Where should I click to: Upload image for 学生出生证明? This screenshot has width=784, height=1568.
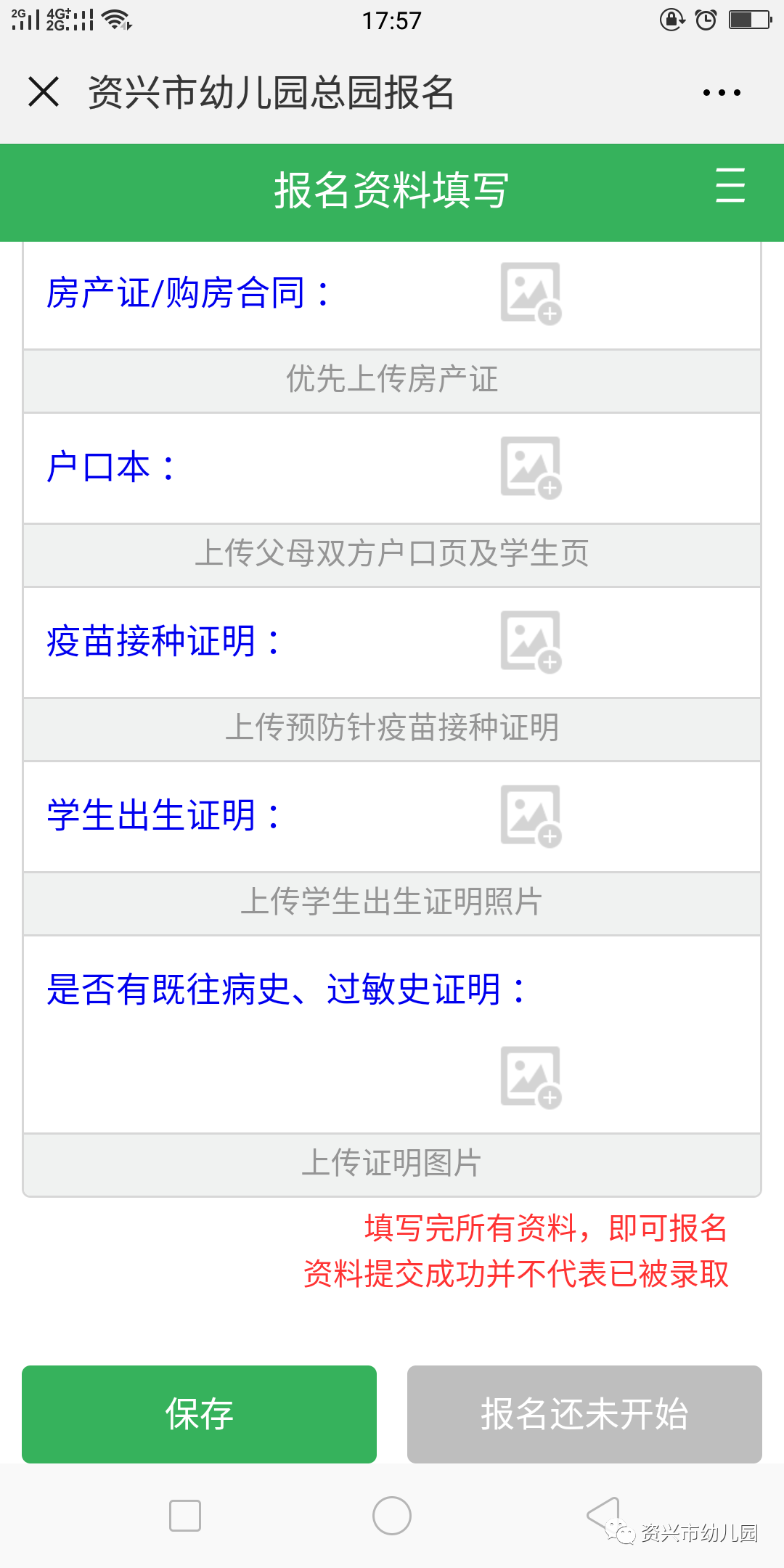[x=531, y=816]
